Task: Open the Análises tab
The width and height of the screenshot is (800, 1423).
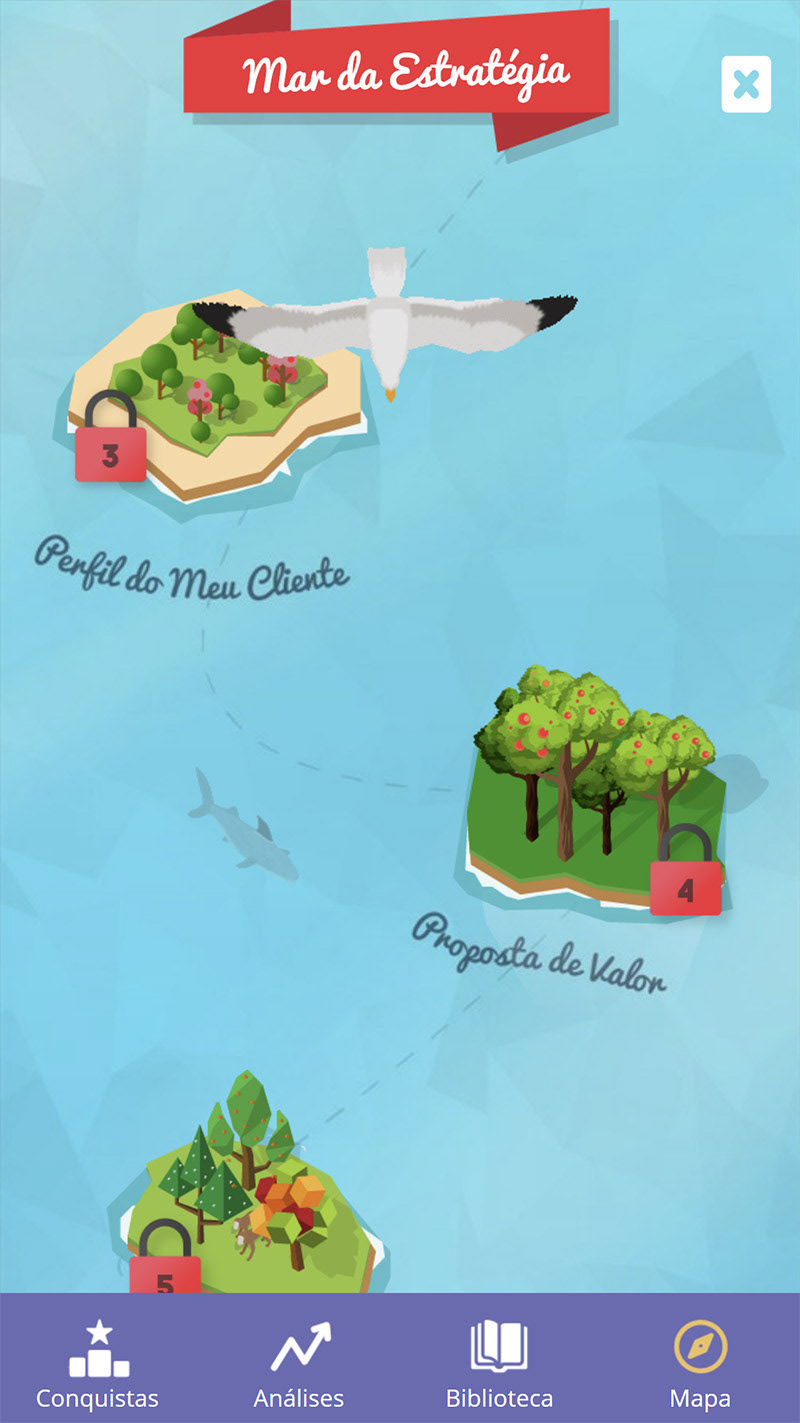Action: pyautogui.click(x=299, y=1363)
